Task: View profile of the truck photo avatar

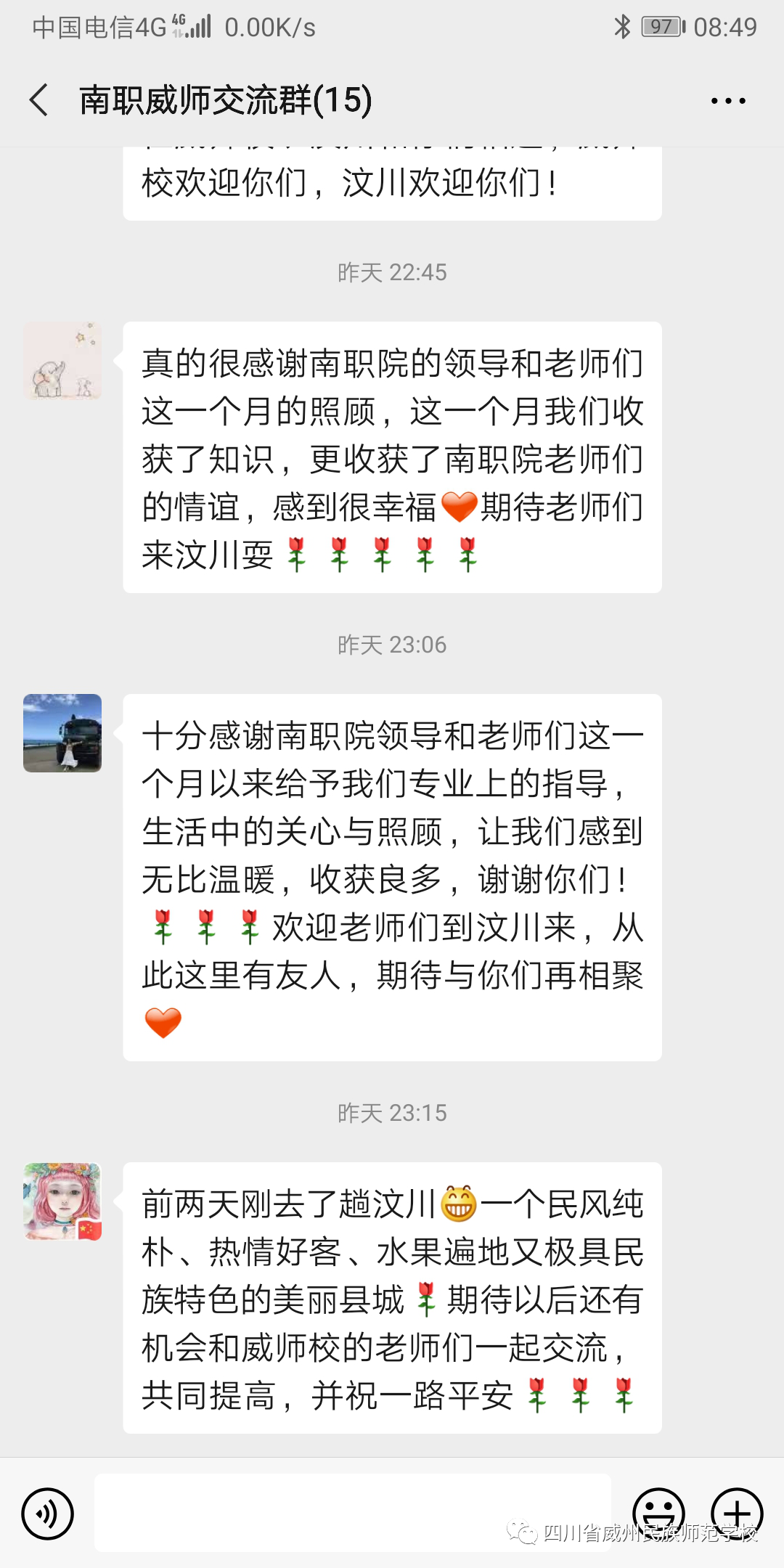Action: (x=62, y=733)
